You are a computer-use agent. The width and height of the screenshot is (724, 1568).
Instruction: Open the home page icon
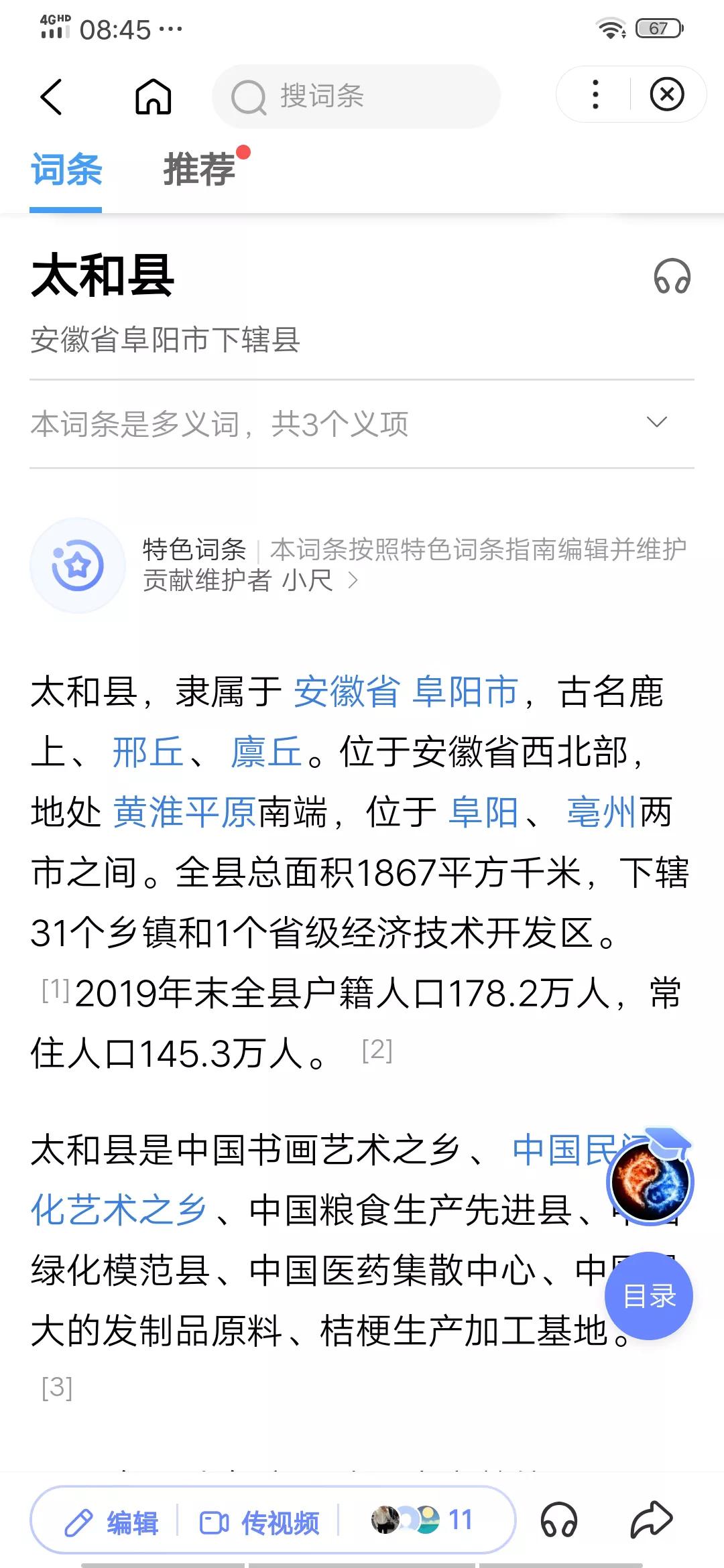(x=153, y=96)
